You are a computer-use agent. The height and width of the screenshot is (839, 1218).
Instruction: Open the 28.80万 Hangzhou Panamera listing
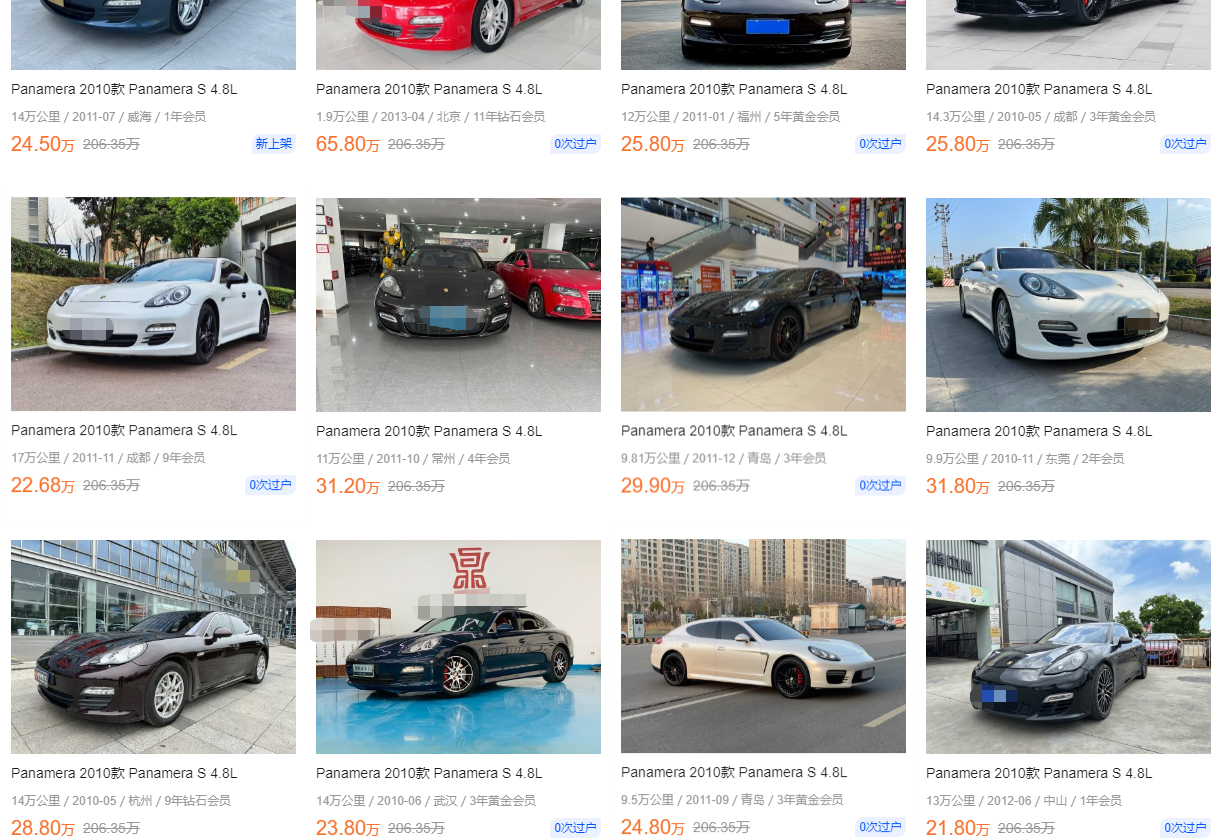153,646
